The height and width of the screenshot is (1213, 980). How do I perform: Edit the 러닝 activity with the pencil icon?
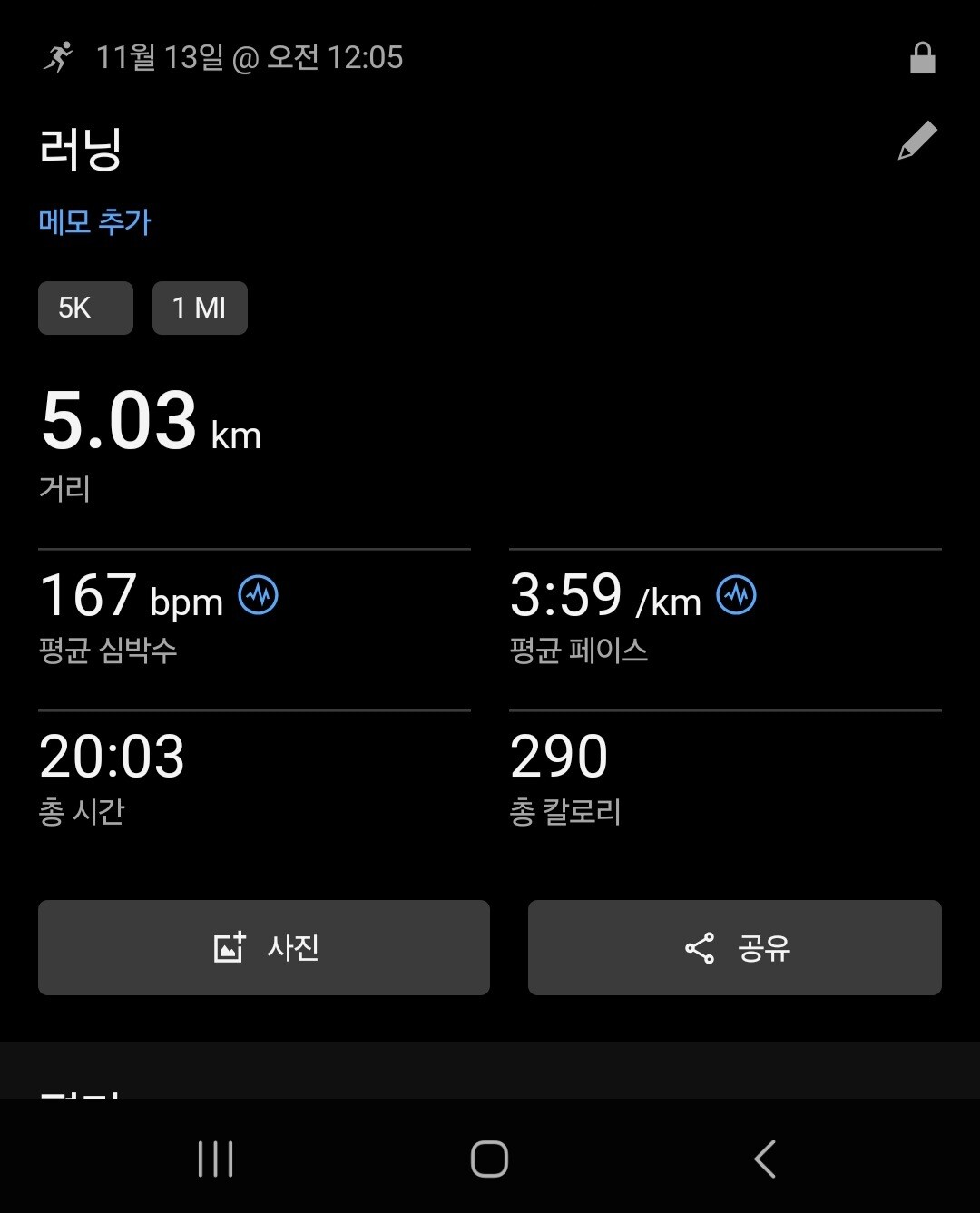coord(917,141)
